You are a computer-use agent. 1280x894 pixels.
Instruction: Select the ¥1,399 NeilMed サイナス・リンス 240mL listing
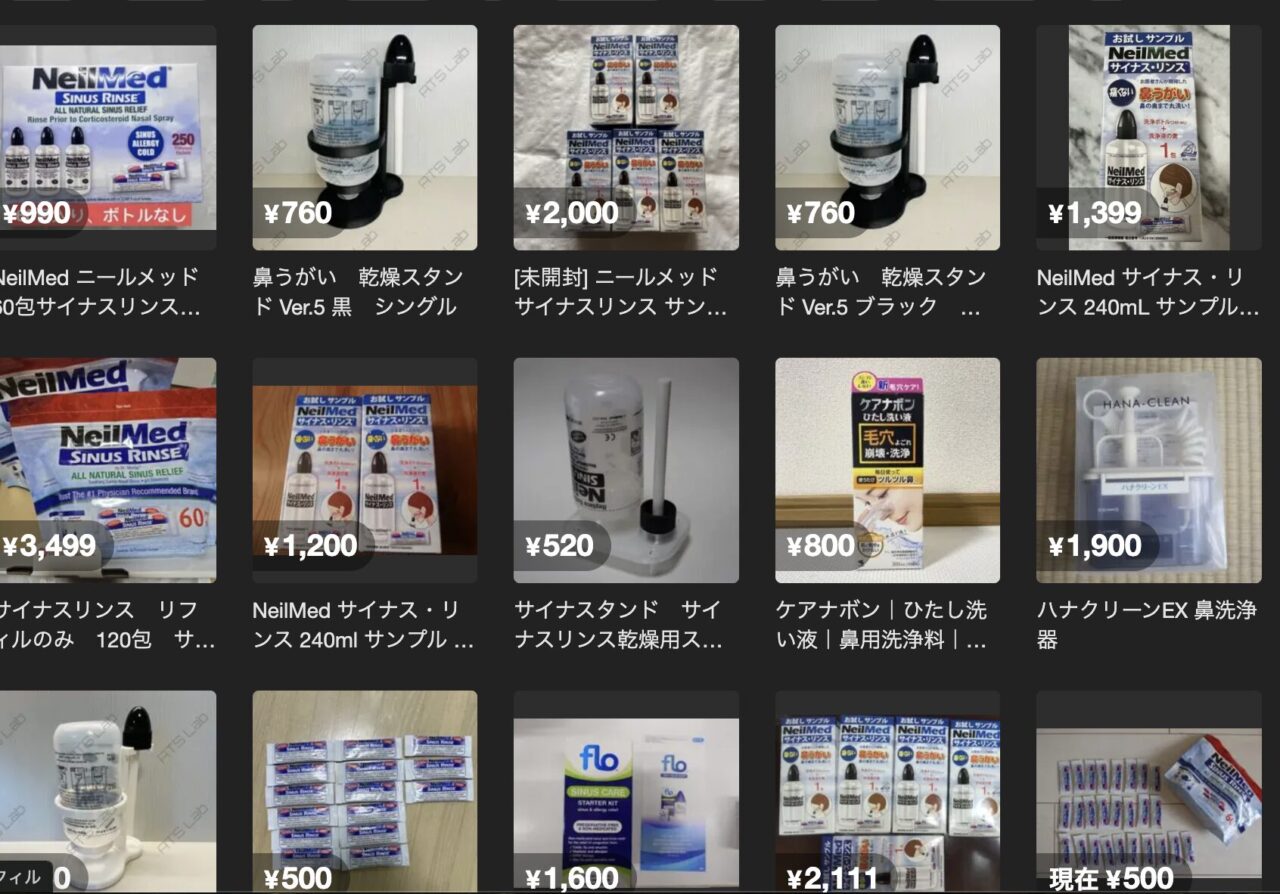click(x=1148, y=137)
